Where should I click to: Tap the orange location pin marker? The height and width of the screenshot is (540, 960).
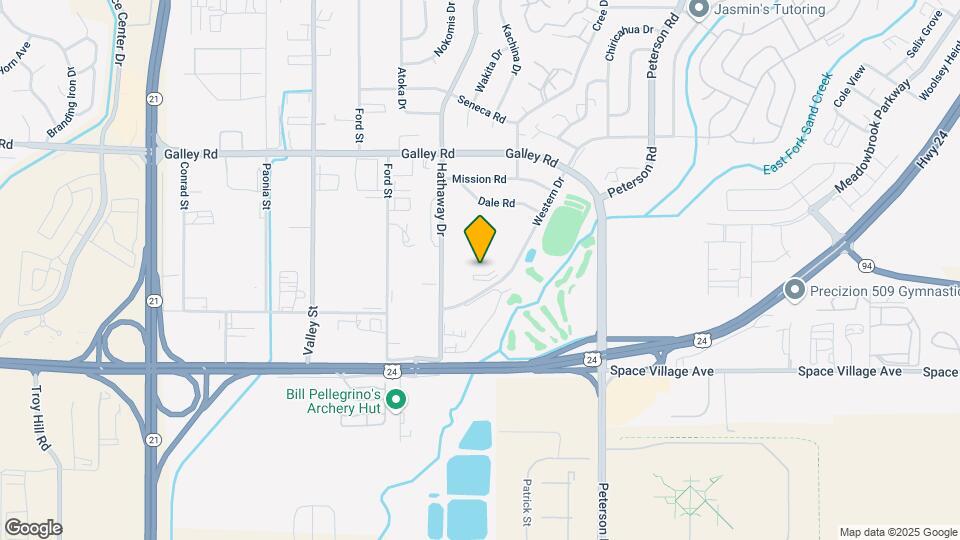pyautogui.click(x=481, y=238)
